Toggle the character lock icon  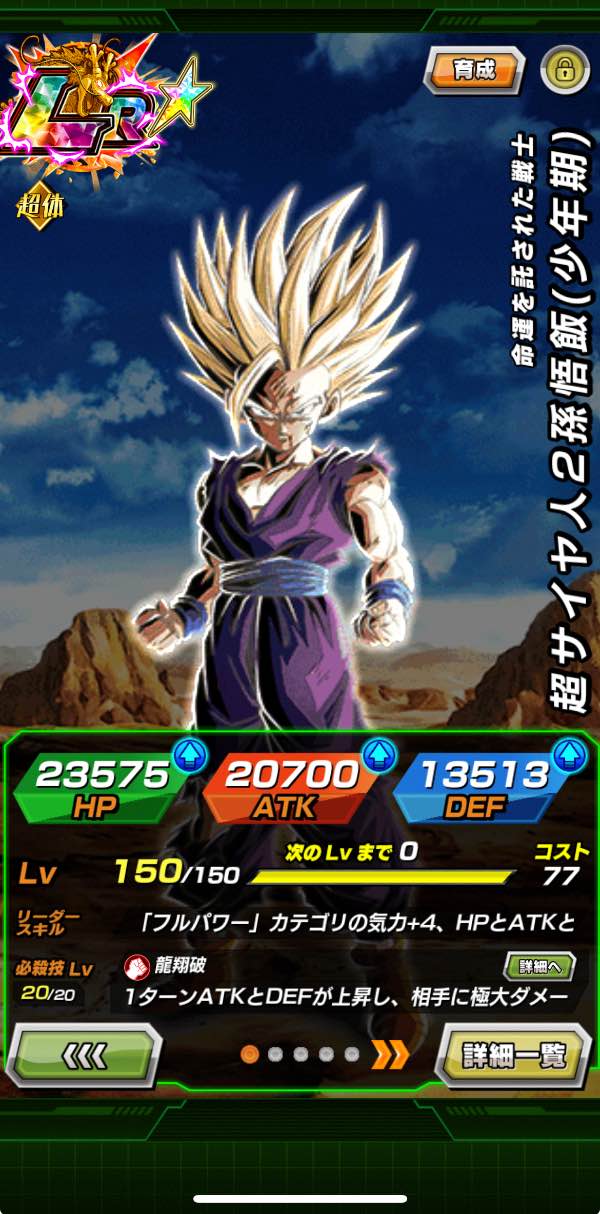(x=565, y=70)
